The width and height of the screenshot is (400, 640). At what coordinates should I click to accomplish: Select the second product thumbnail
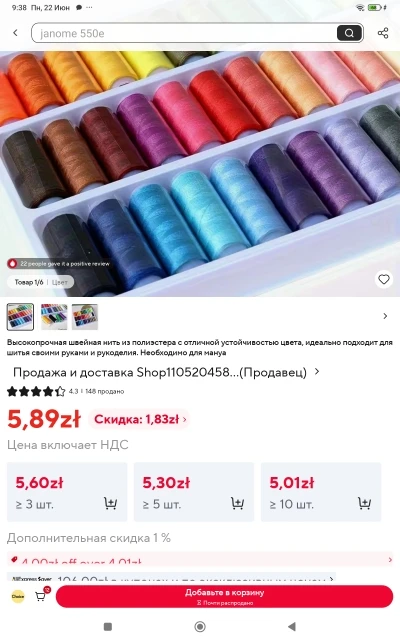(54, 316)
